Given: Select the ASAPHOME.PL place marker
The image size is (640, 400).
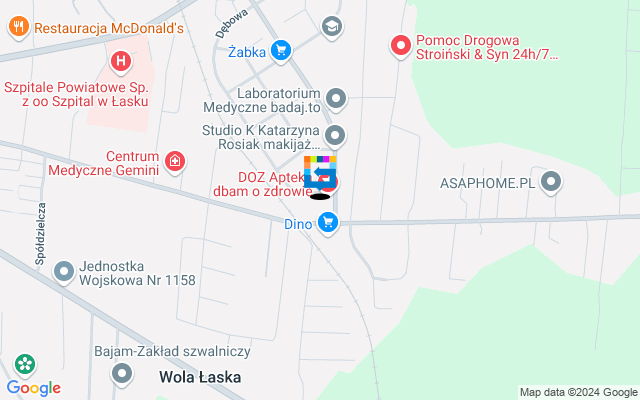Looking at the screenshot, I should [x=550, y=182].
